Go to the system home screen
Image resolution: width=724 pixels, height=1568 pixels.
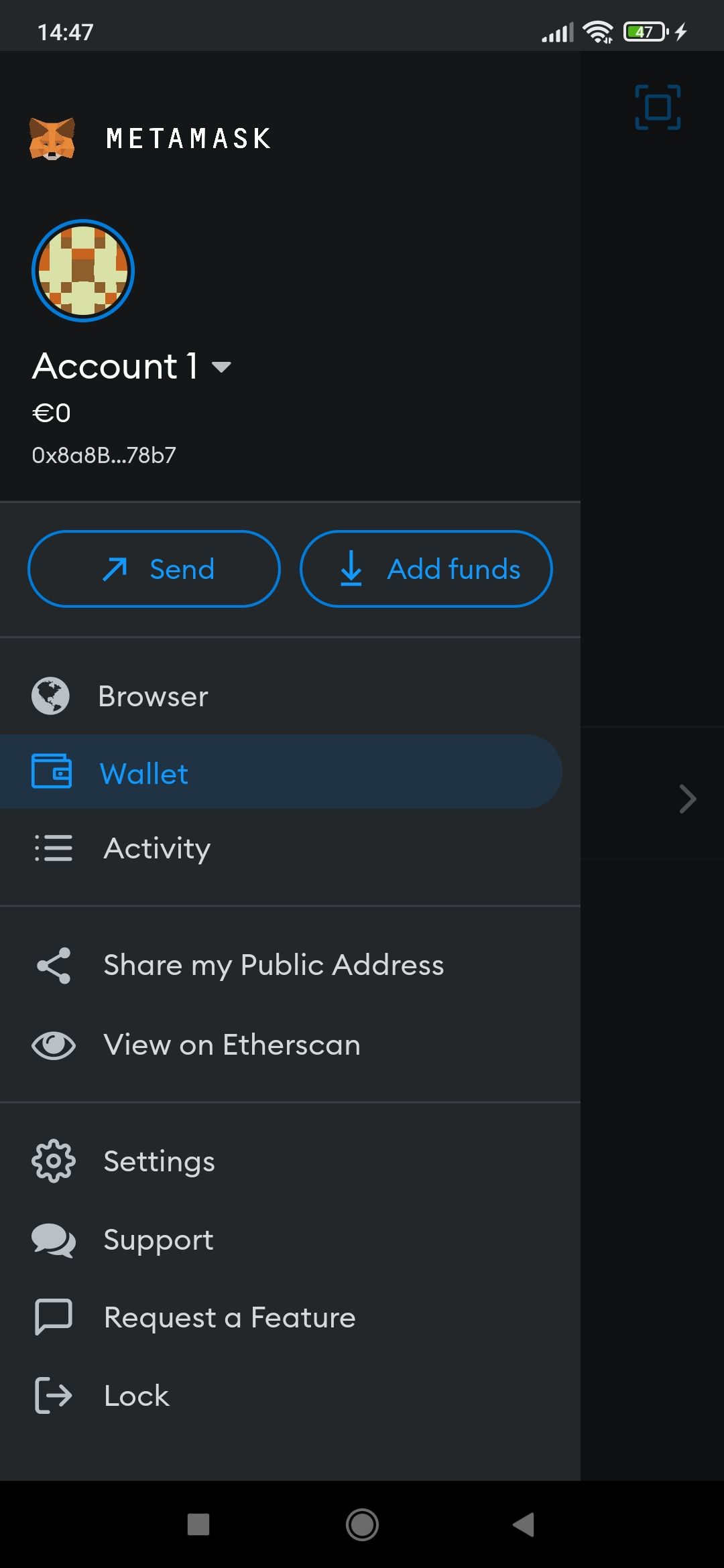362,1524
